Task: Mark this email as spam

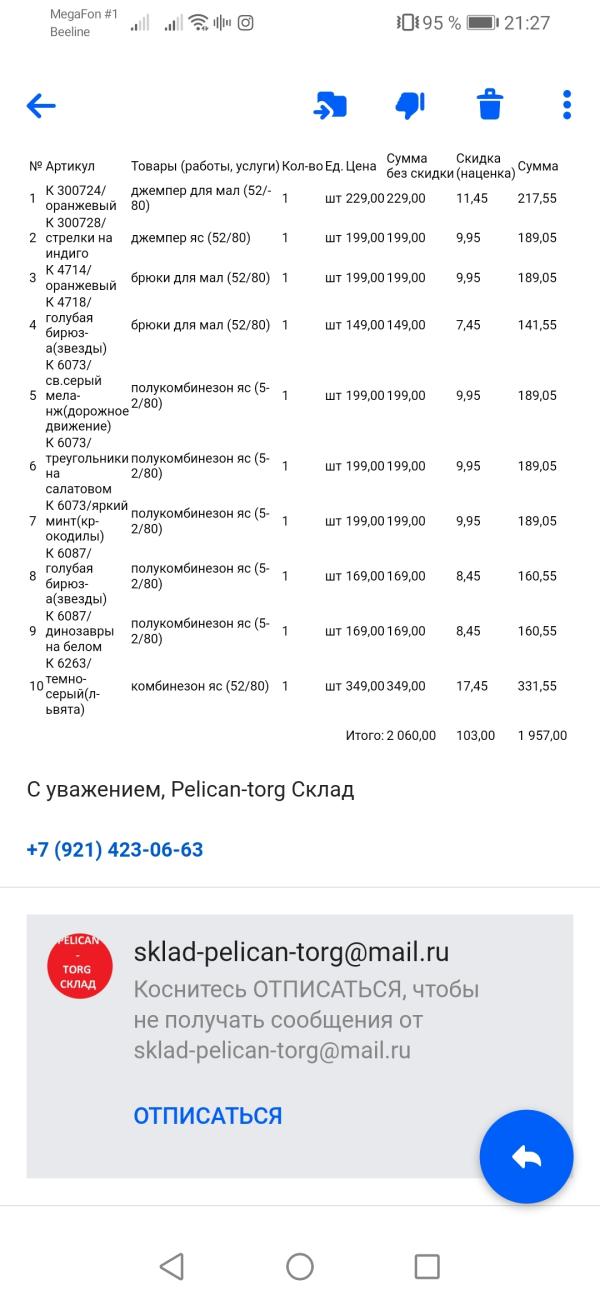Action: (410, 105)
